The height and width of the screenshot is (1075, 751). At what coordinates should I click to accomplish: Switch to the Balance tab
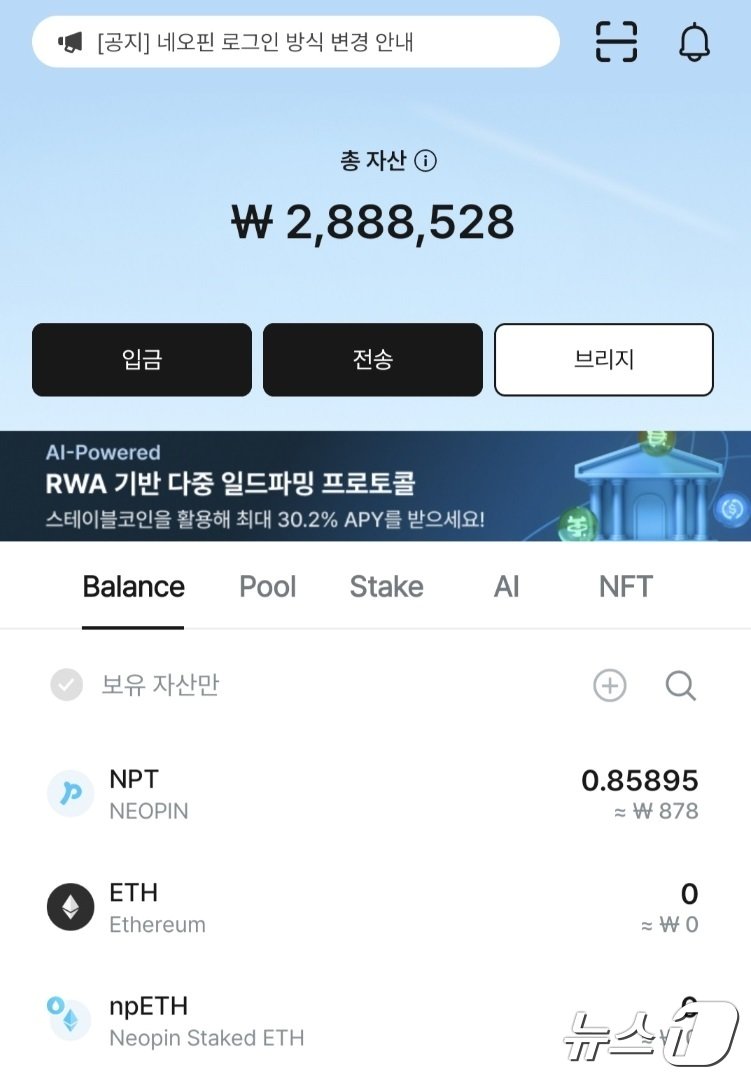point(133,587)
